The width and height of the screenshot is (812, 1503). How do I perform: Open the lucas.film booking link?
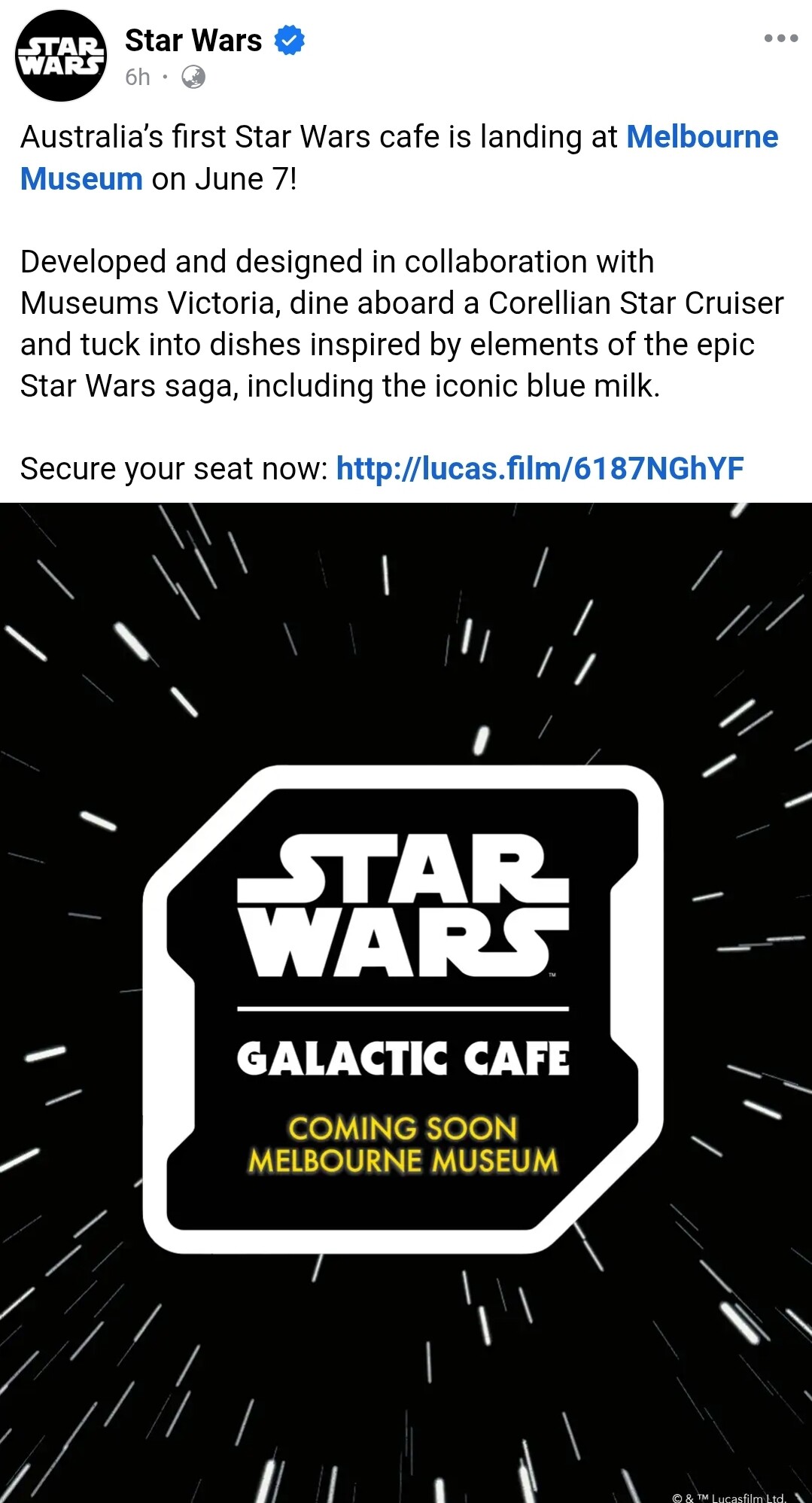[540, 468]
